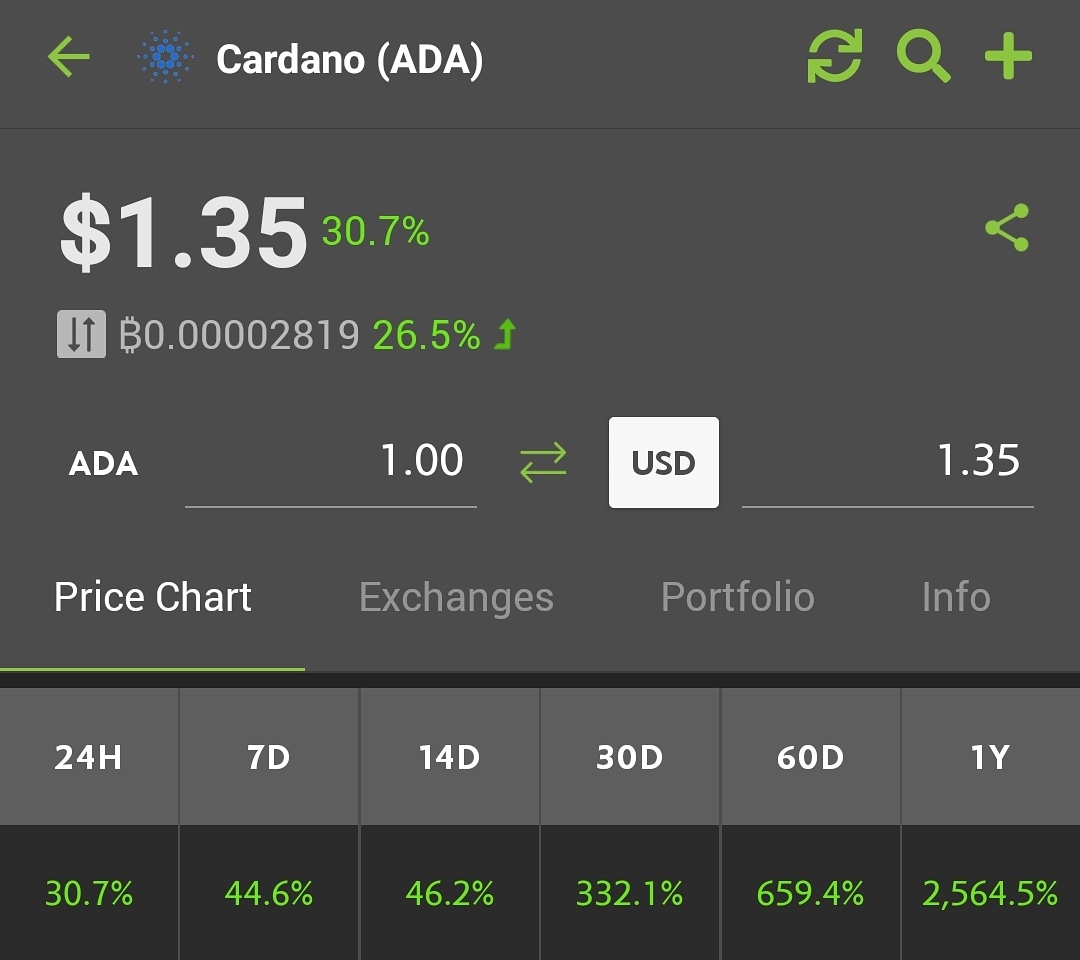1080x960 pixels.
Task: Edit the USD amount field
Action: coord(887,462)
